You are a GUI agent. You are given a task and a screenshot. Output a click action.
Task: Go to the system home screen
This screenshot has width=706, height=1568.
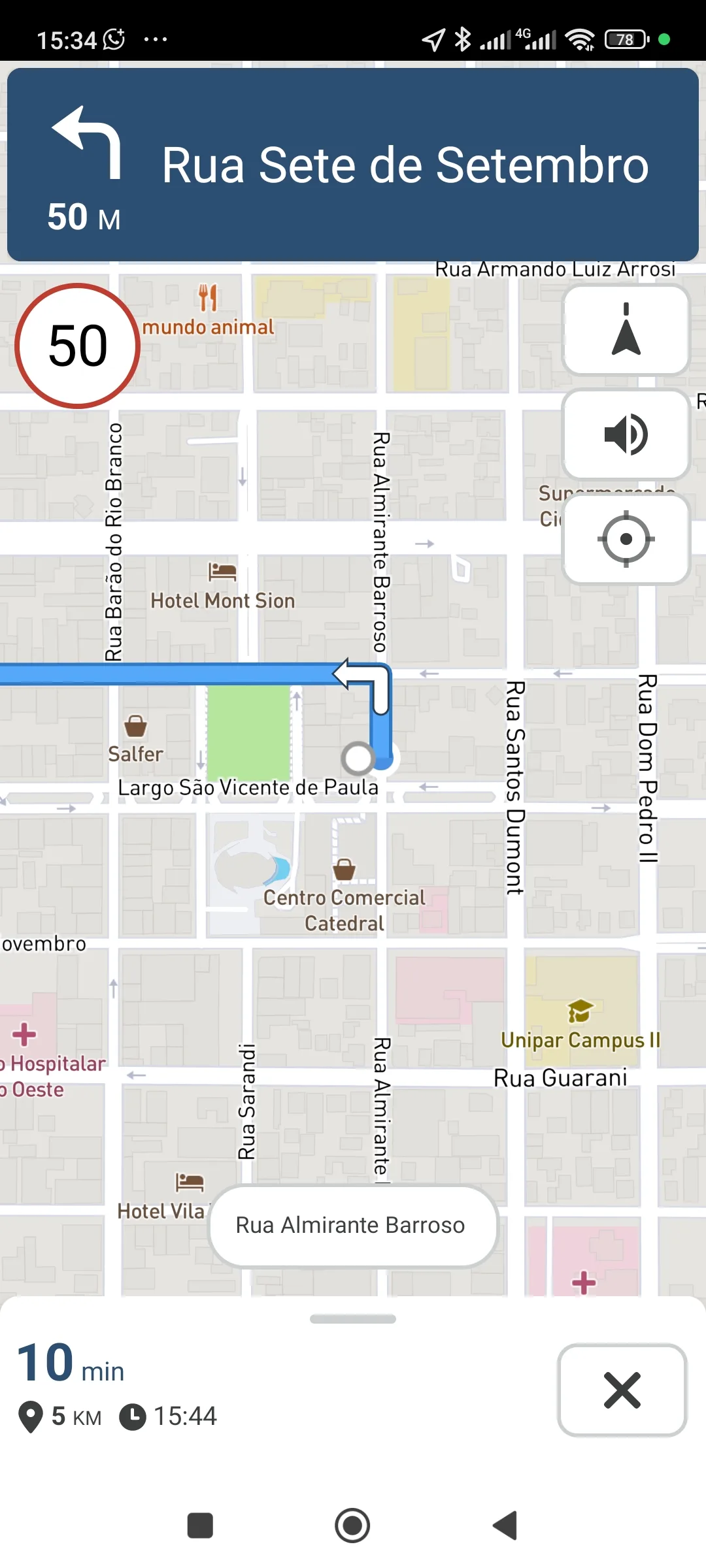pyautogui.click(x=352, y=1526)
